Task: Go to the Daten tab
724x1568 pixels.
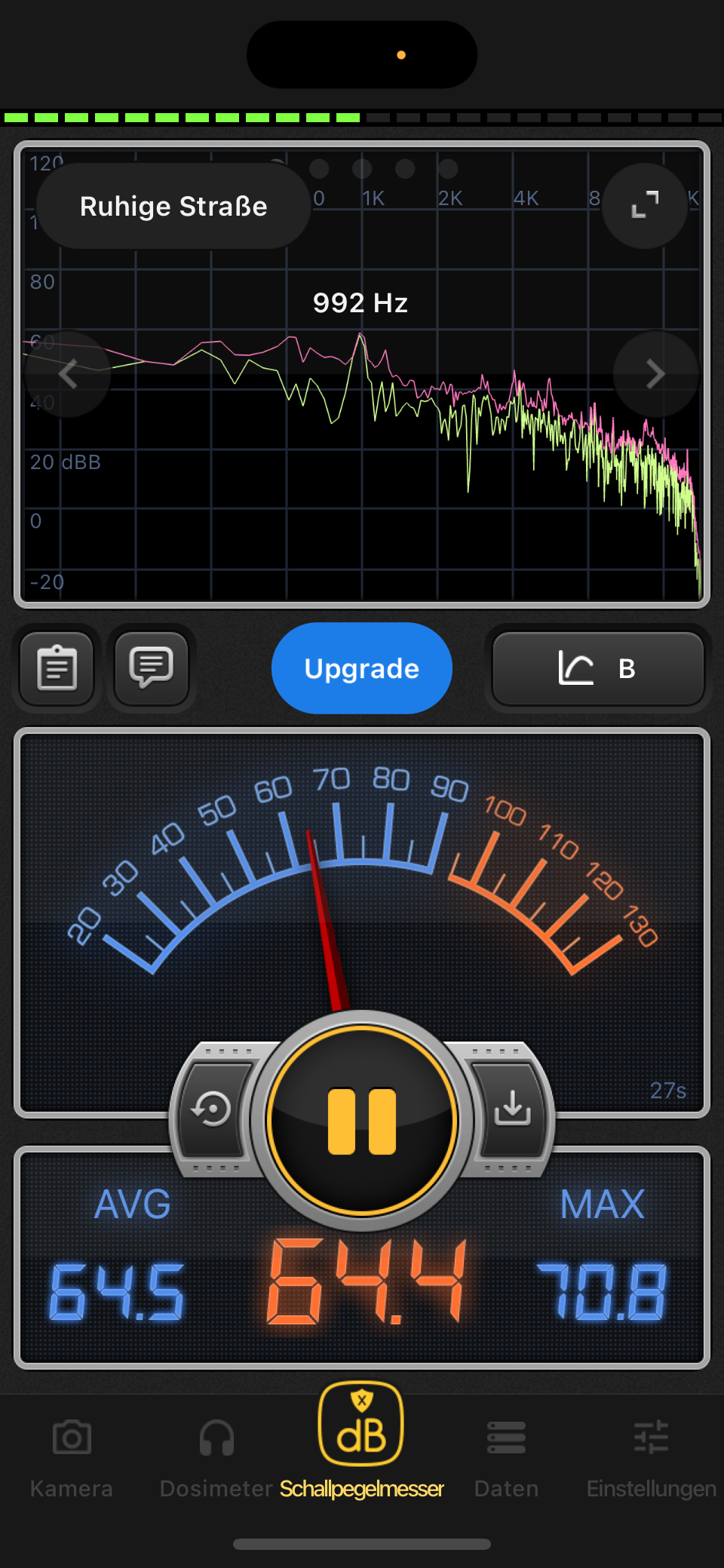Action: (507, 1457)
